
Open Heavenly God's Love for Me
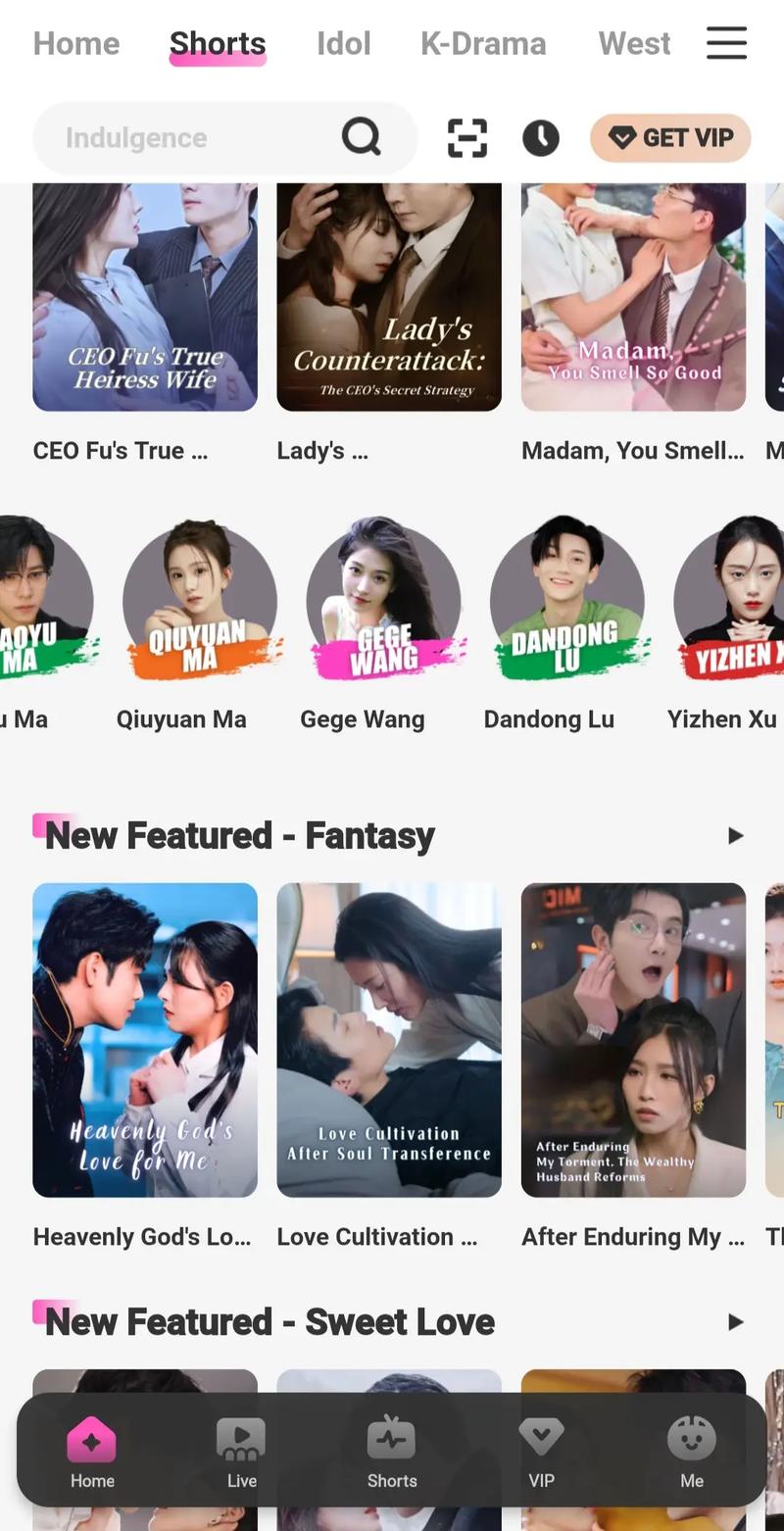[145, 1039]
